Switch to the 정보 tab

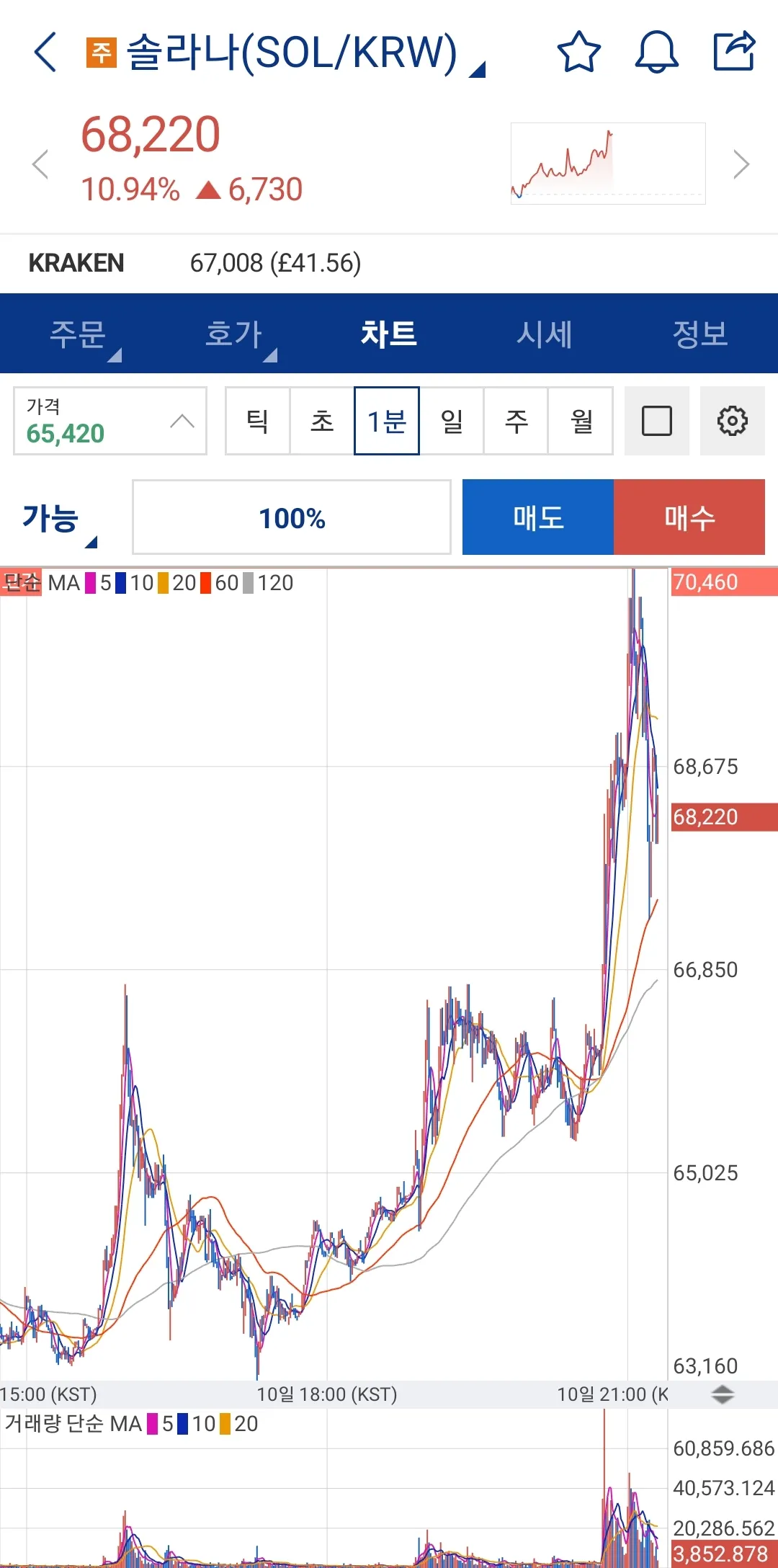tap(700, 334)
